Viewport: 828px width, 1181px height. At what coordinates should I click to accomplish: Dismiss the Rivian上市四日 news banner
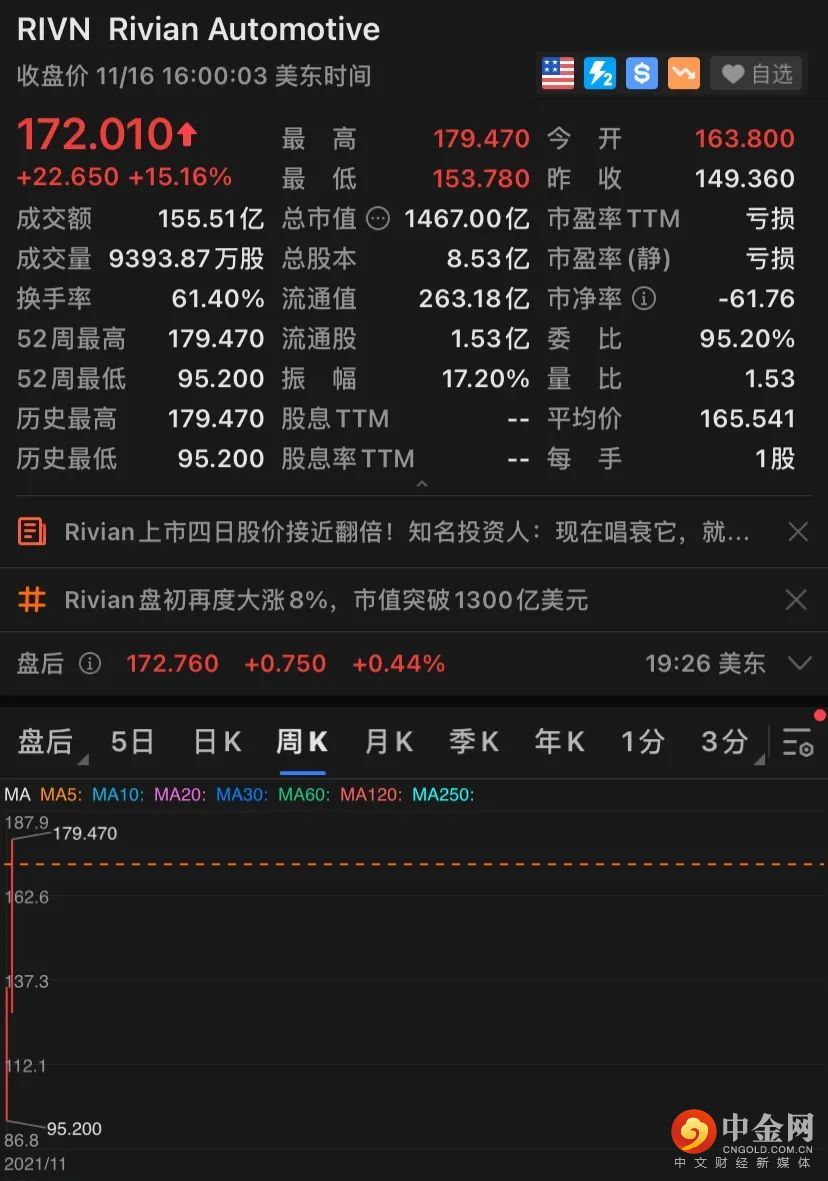(x=798, y=532)
